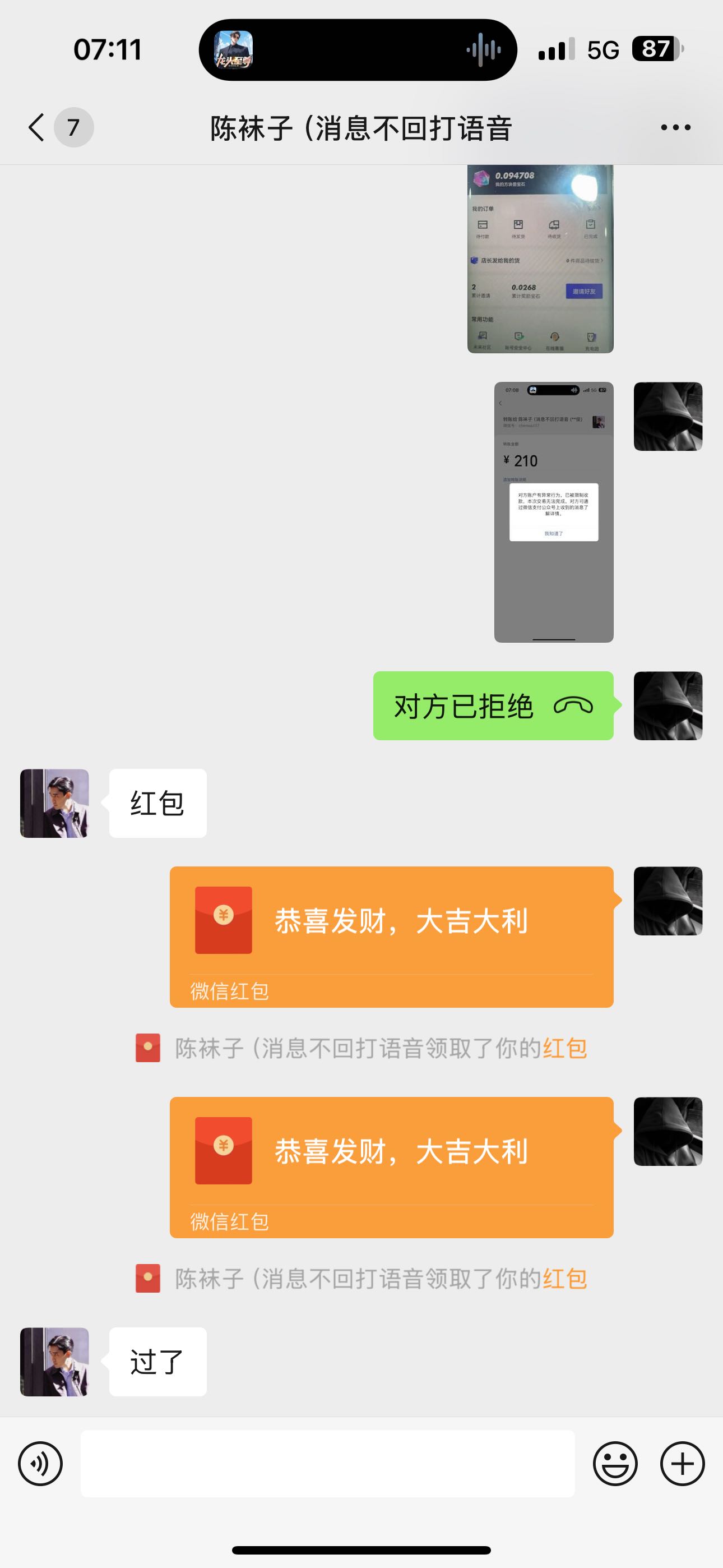Open contact avatar next to 过了 message
Viewport: 723px width, 1568px height.
click(55, 1362)
